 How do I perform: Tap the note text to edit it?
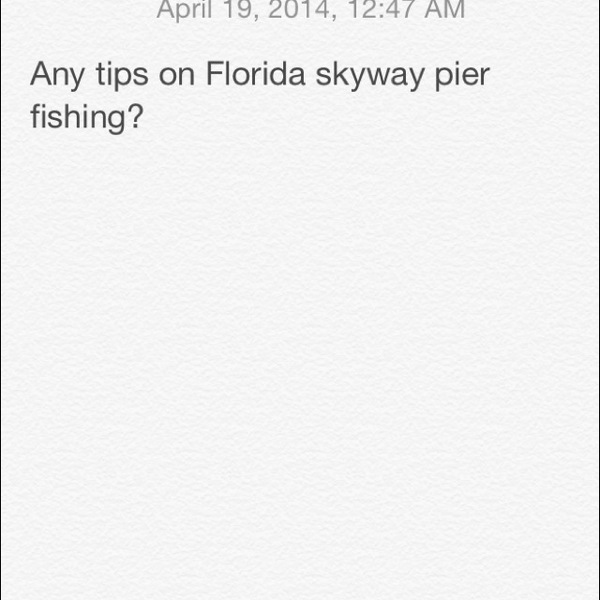coord(260,95)
